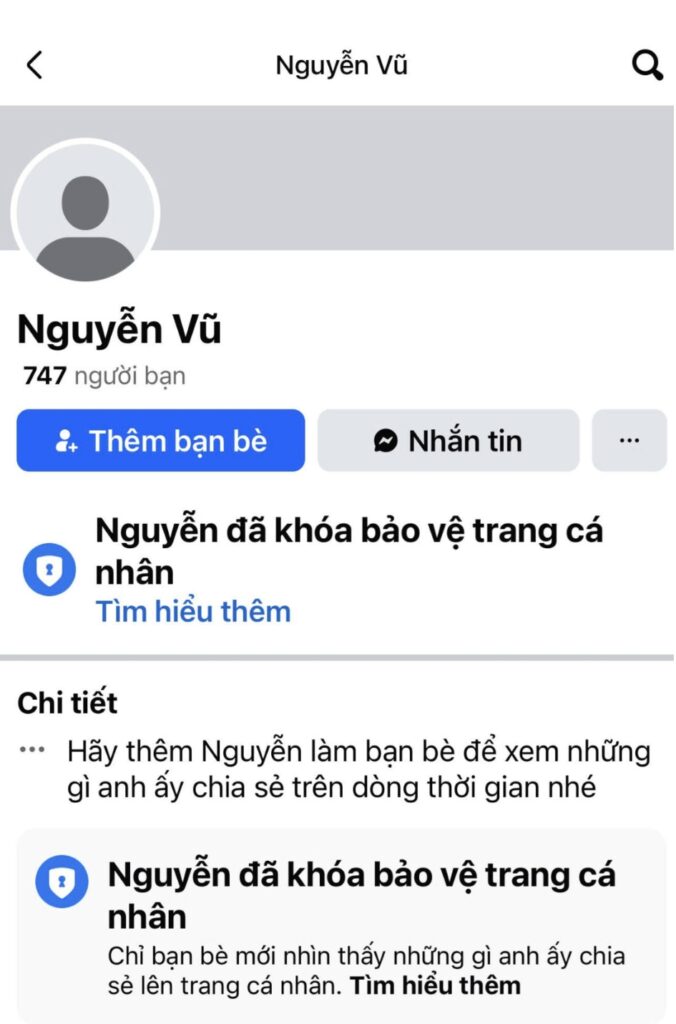
Task: Open the 747 người bạn friends list
Action: (104, 376)
